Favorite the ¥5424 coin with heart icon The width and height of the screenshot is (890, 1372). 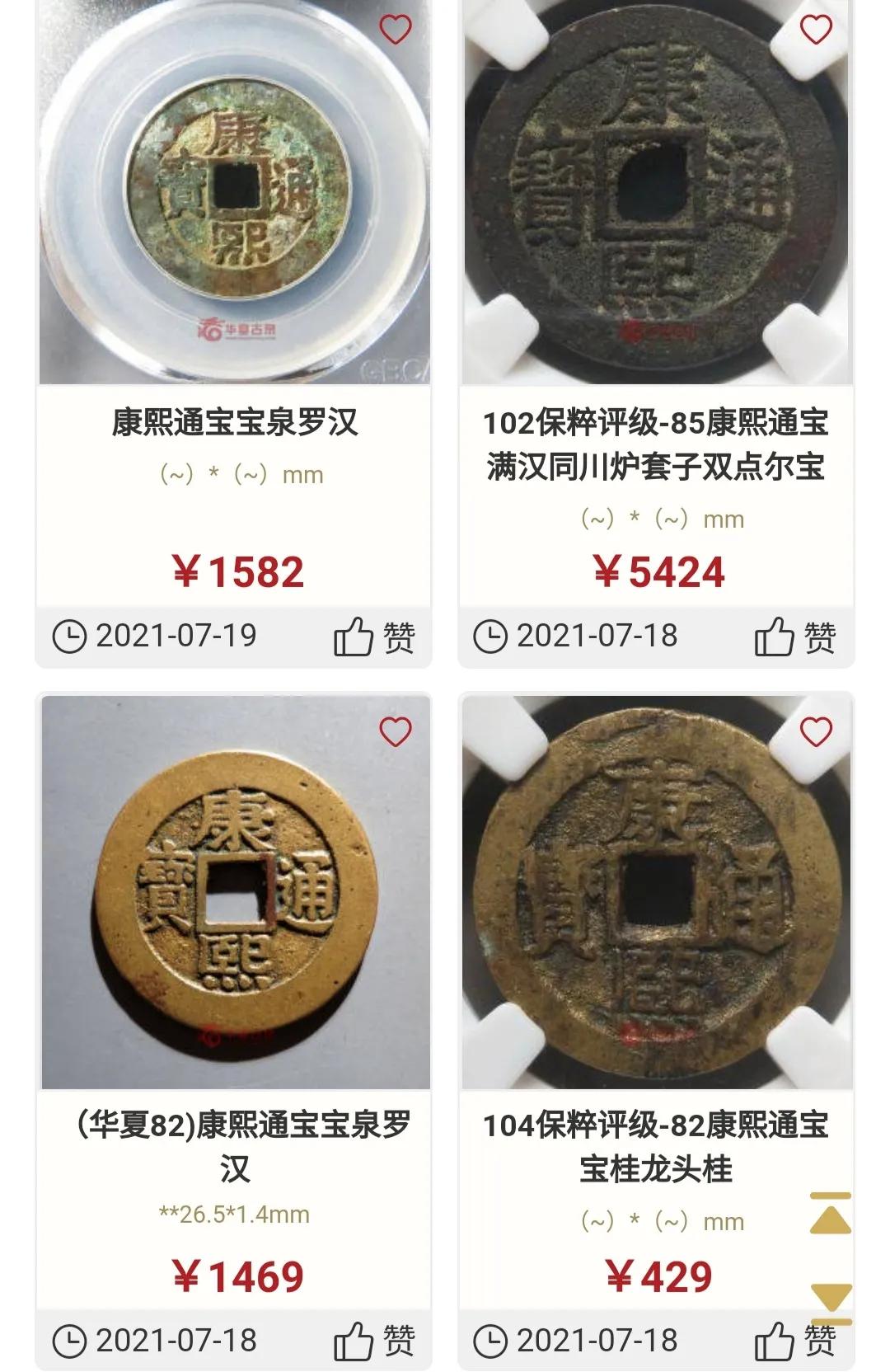coord(816,30)
